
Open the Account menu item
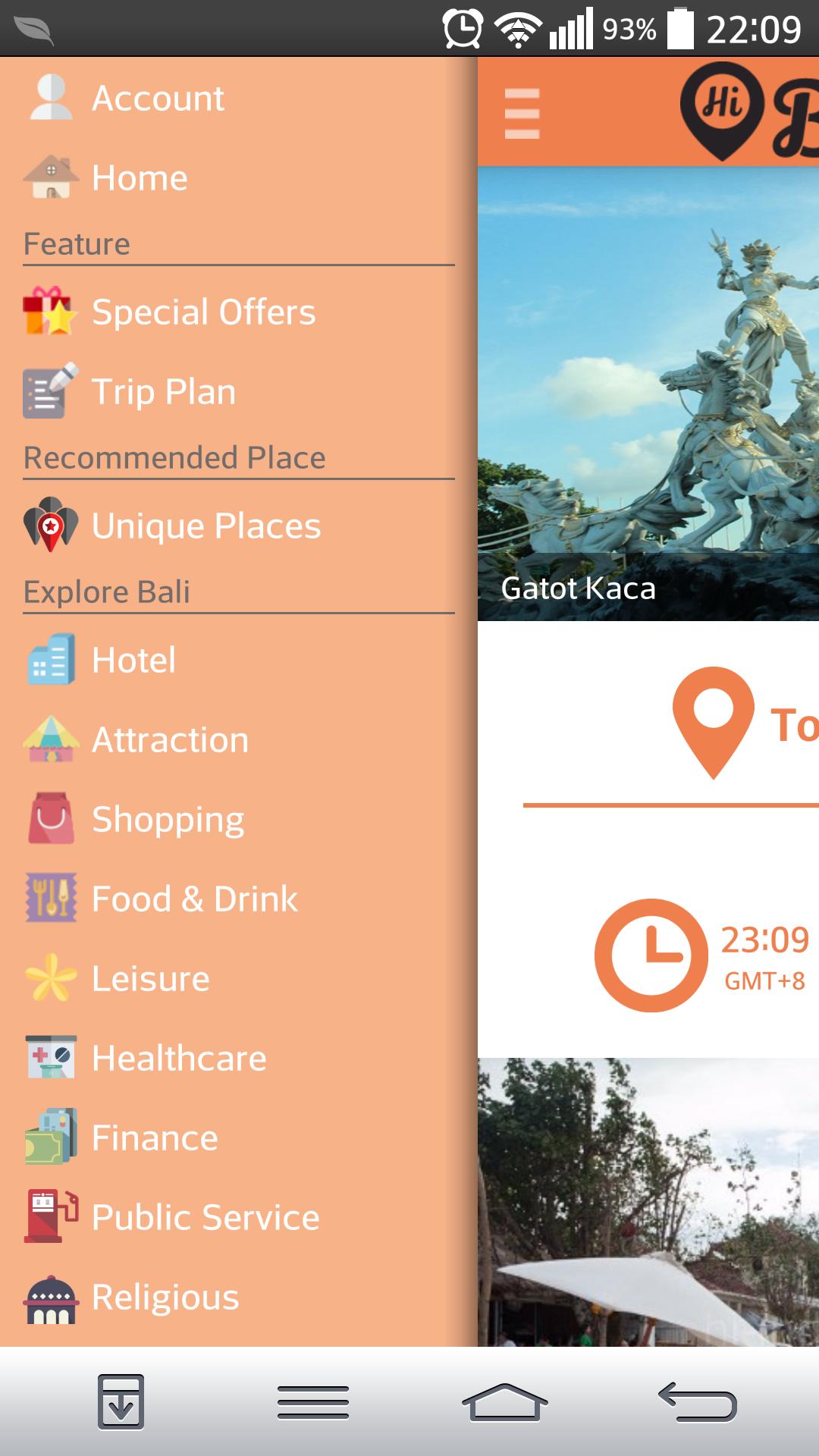(158, 99)
